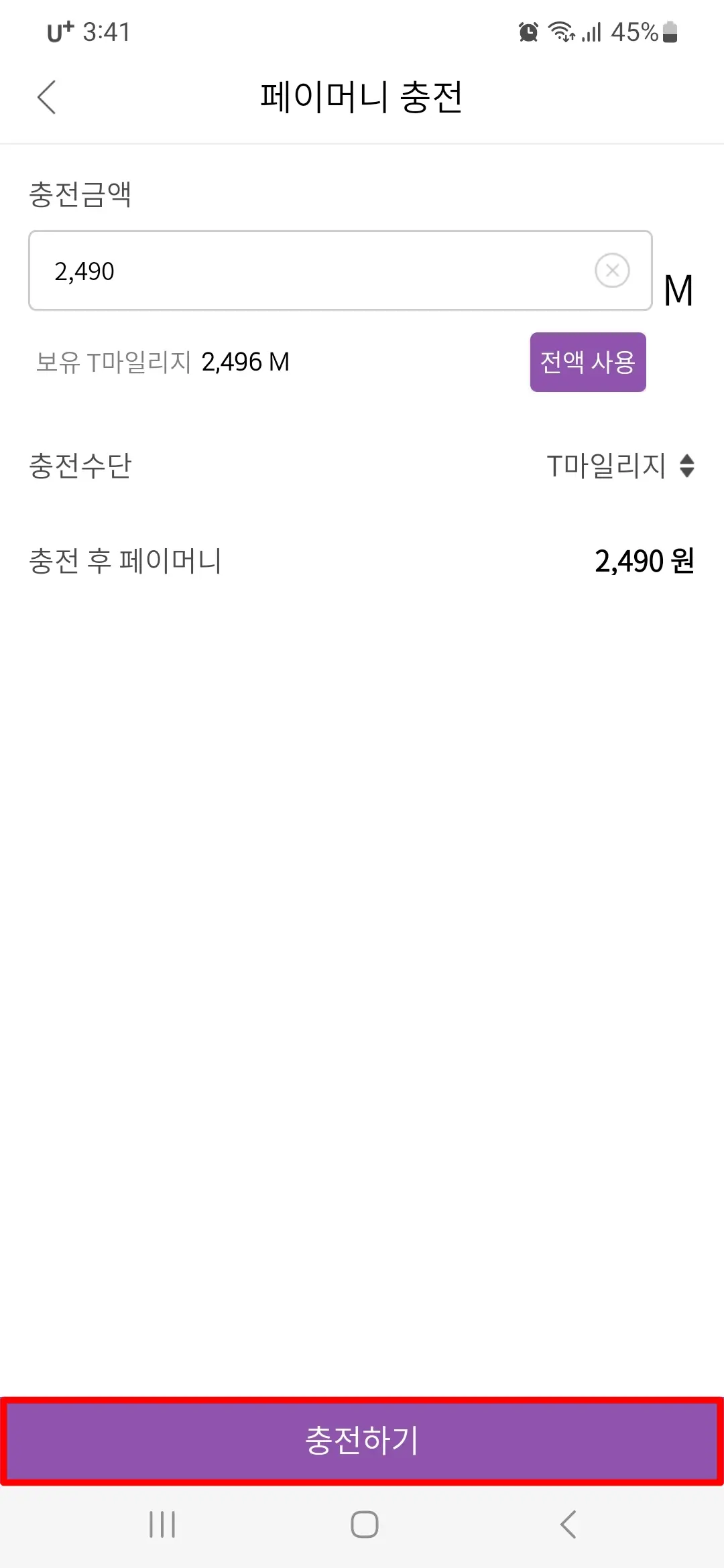This screenshot has width=724, height=1568.
Task: Use all mileage via 전액 사용 button
Action: [587, 362]
